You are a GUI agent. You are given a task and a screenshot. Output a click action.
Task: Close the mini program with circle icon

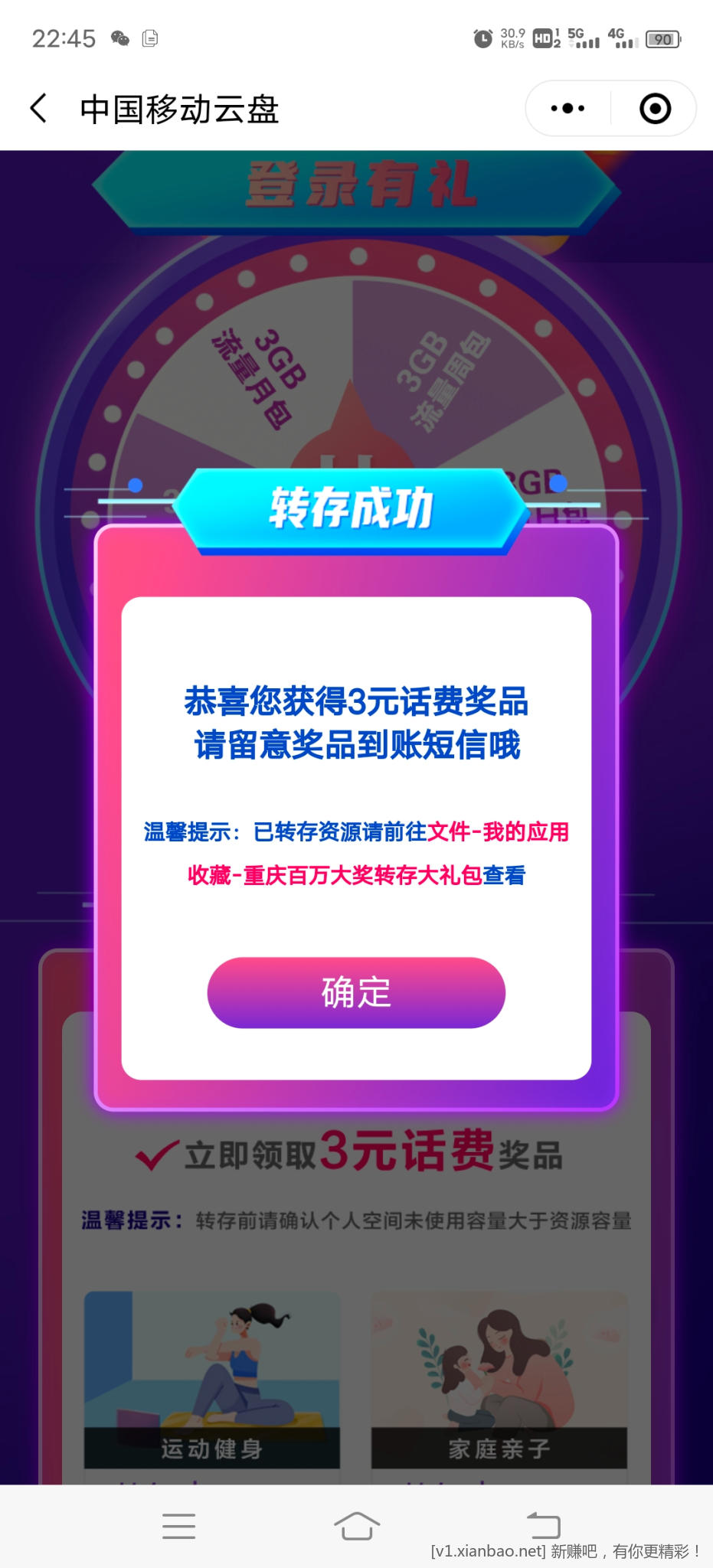coord(655,109)
